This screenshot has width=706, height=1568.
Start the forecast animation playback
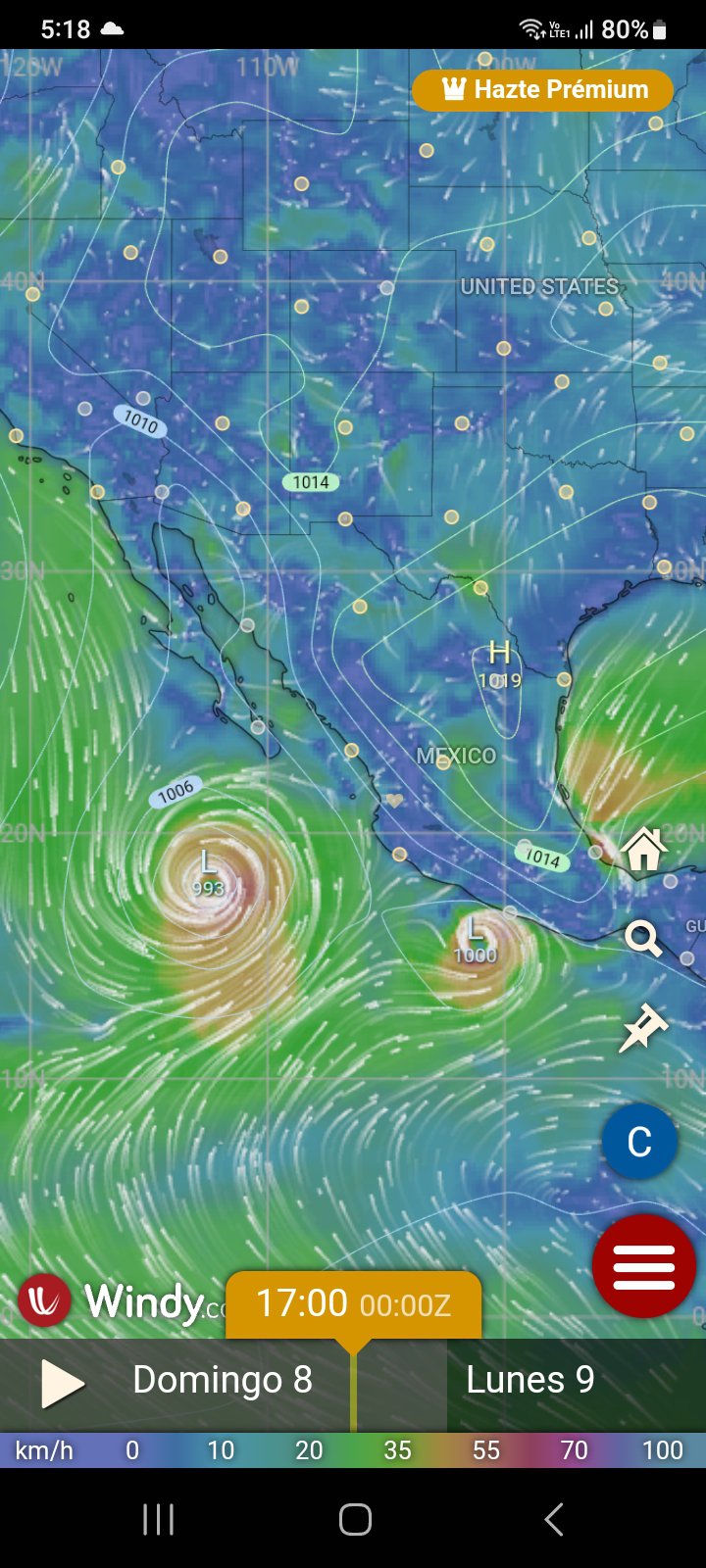point(62,1383)
